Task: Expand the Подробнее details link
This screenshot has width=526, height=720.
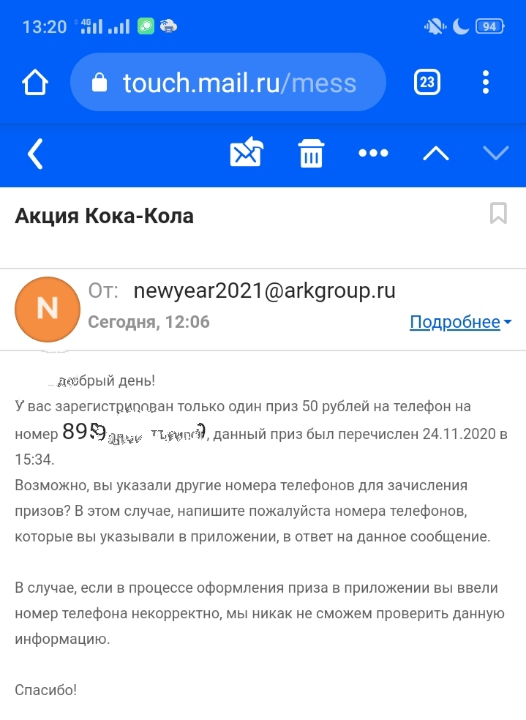Action: (x=460, y=322)
